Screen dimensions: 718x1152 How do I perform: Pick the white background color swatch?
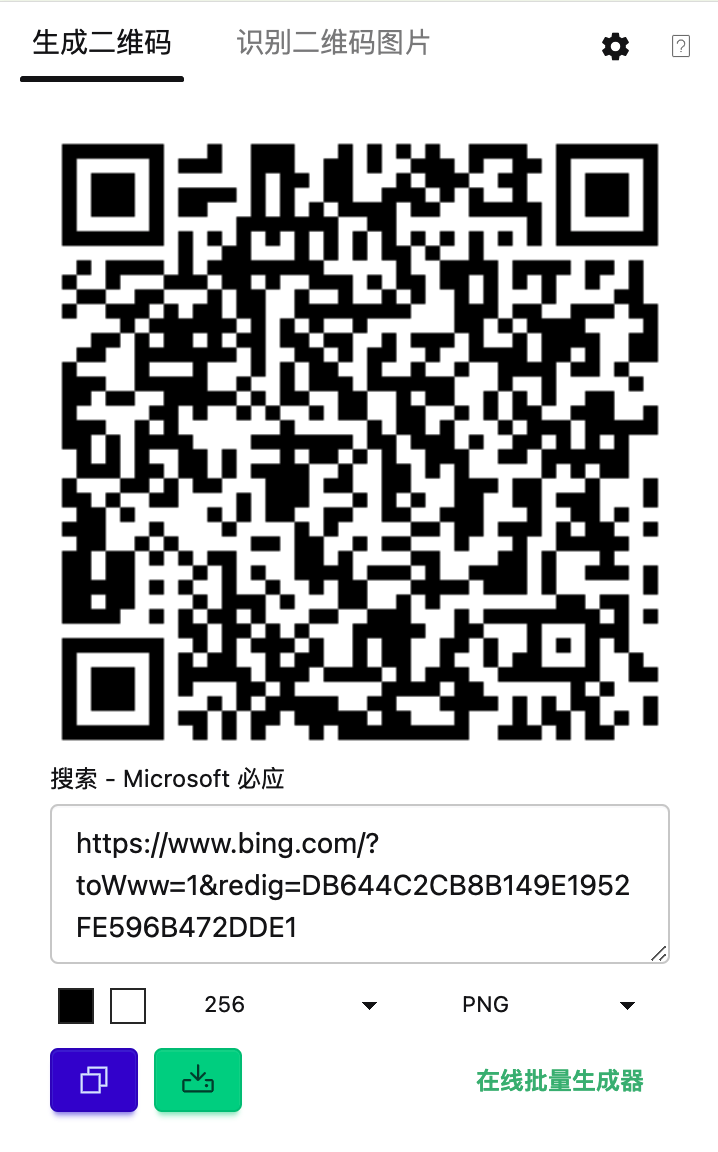(x=128, y=1006)
